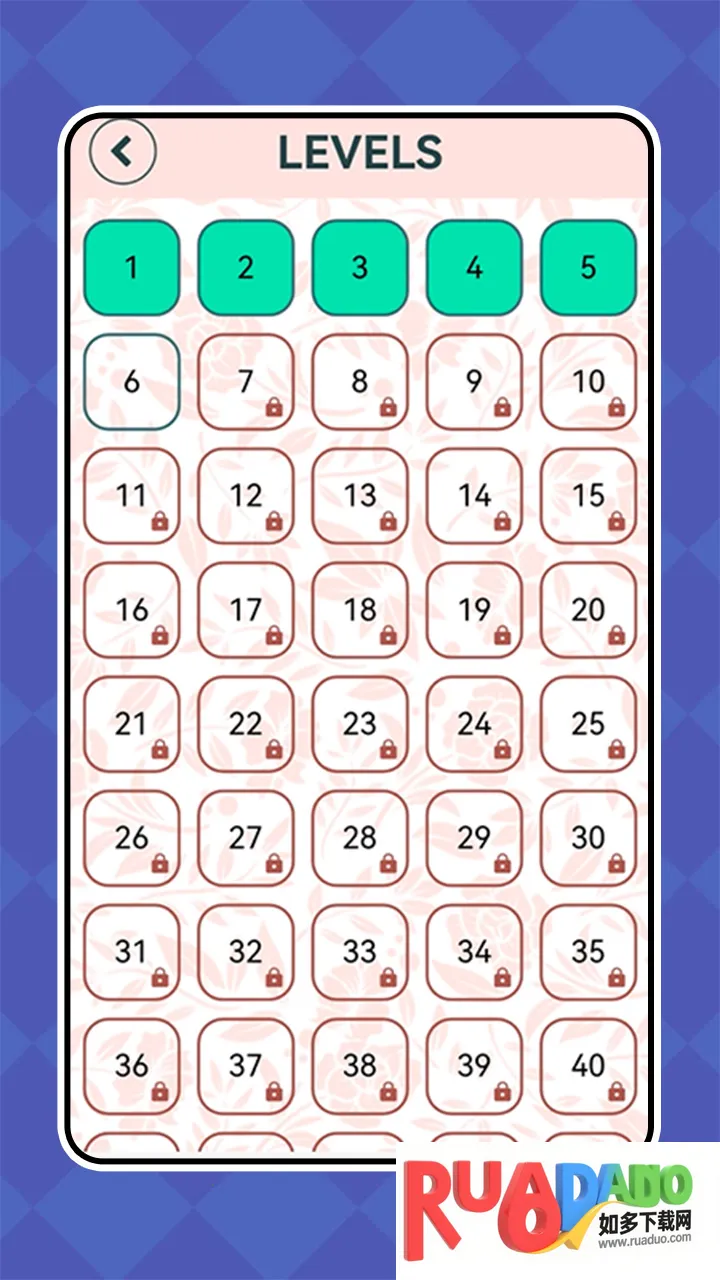The height and width of the screenshot is (1280, 720).
Task: Start level 5
Action: click(x=588, y=268)
